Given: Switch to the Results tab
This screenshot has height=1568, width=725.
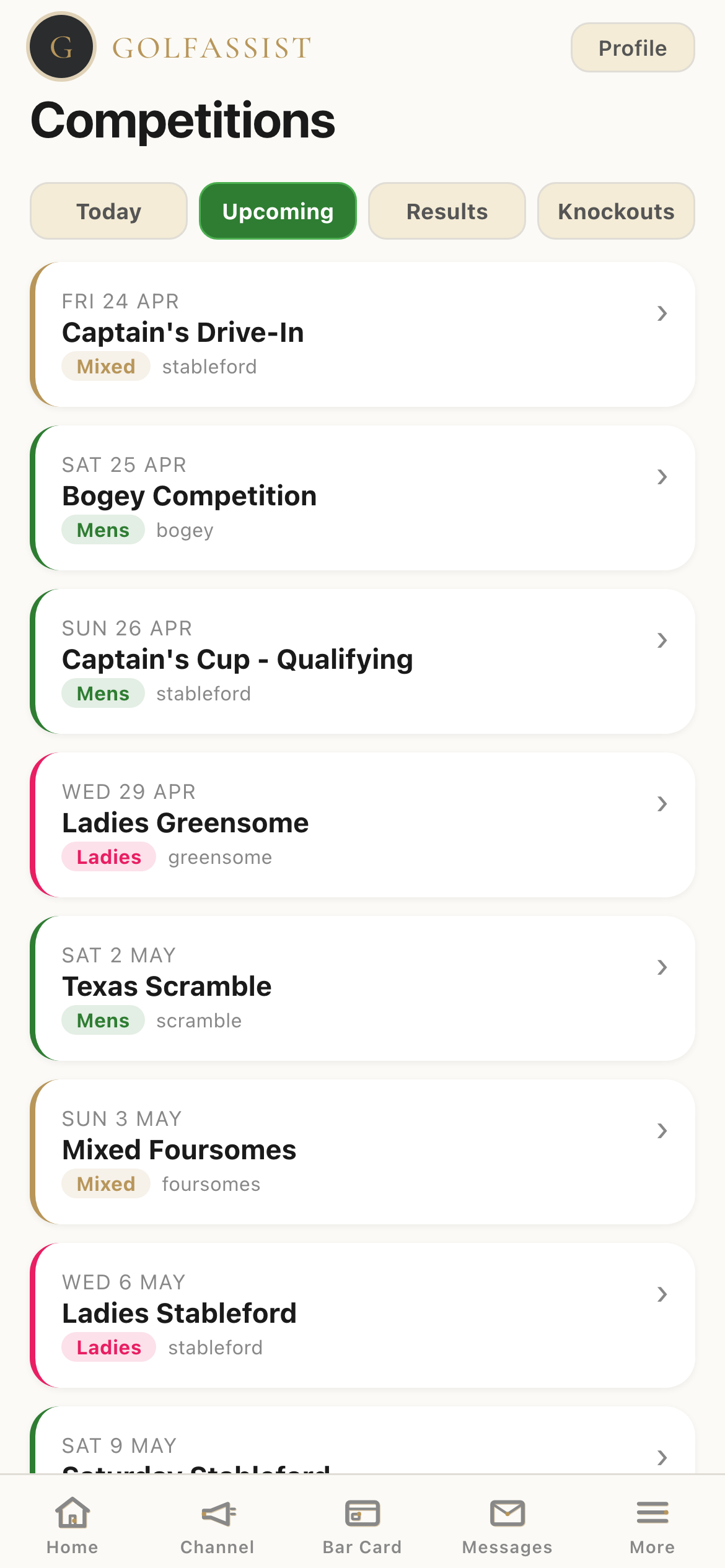Looking at the screenshot, I should click(x=447, y=211).
